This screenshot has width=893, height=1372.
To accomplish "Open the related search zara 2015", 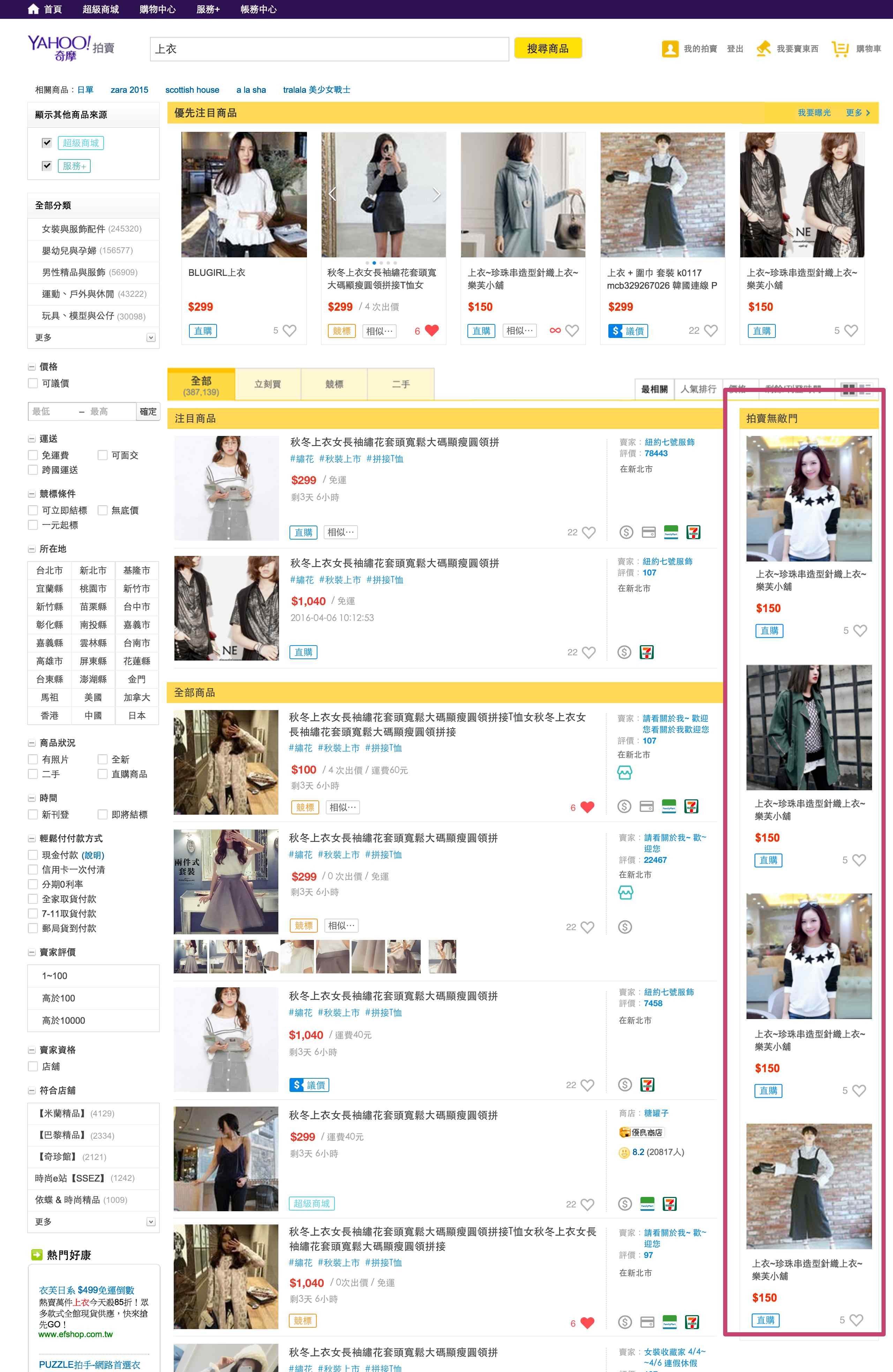I will click(x=129, y=90).
